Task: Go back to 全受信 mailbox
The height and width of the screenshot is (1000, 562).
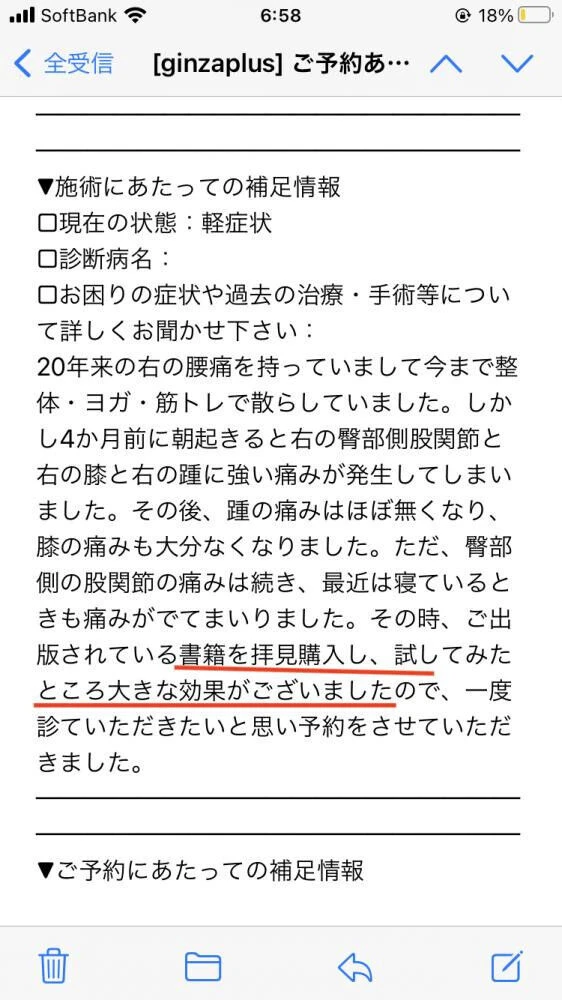Action: pyautogui.click(x=63, y=64)
